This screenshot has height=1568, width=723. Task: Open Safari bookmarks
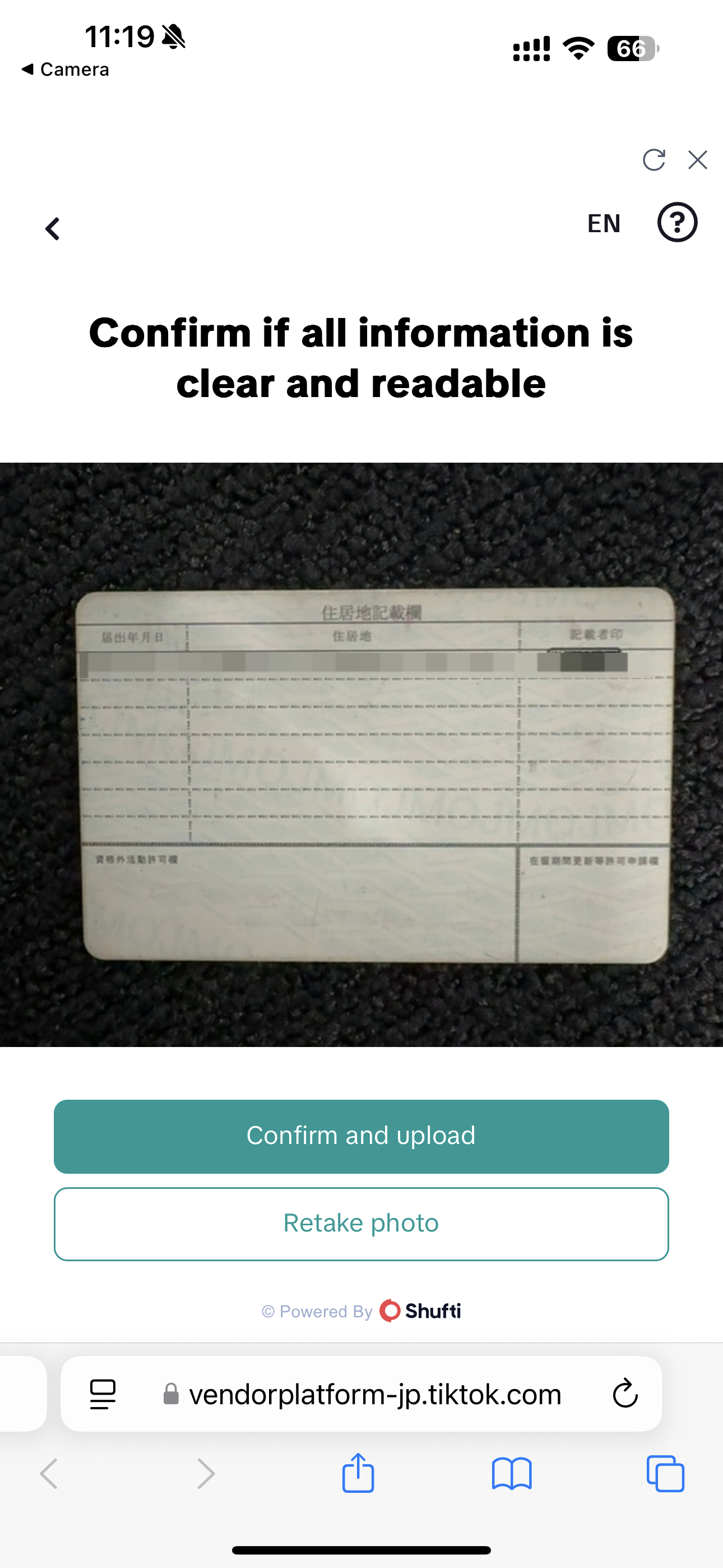click(512, 1474)
